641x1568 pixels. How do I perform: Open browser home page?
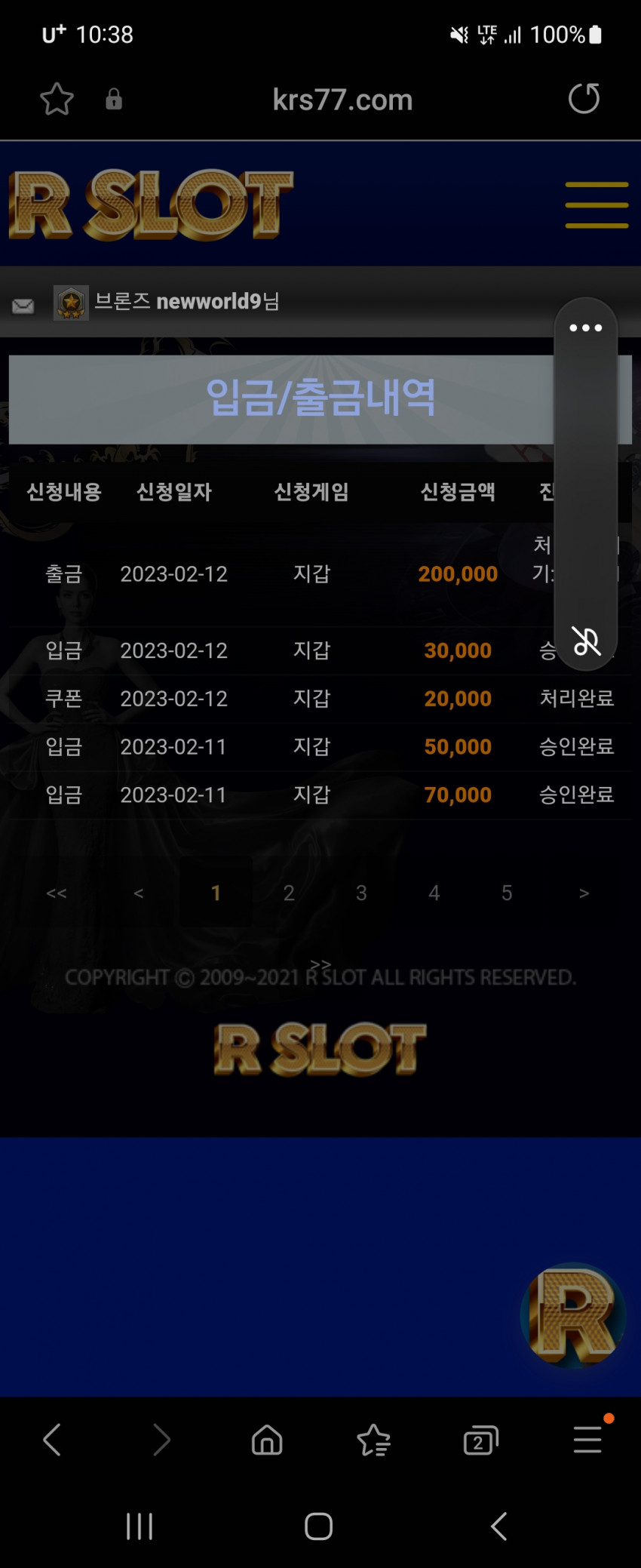click(267, 1440)
